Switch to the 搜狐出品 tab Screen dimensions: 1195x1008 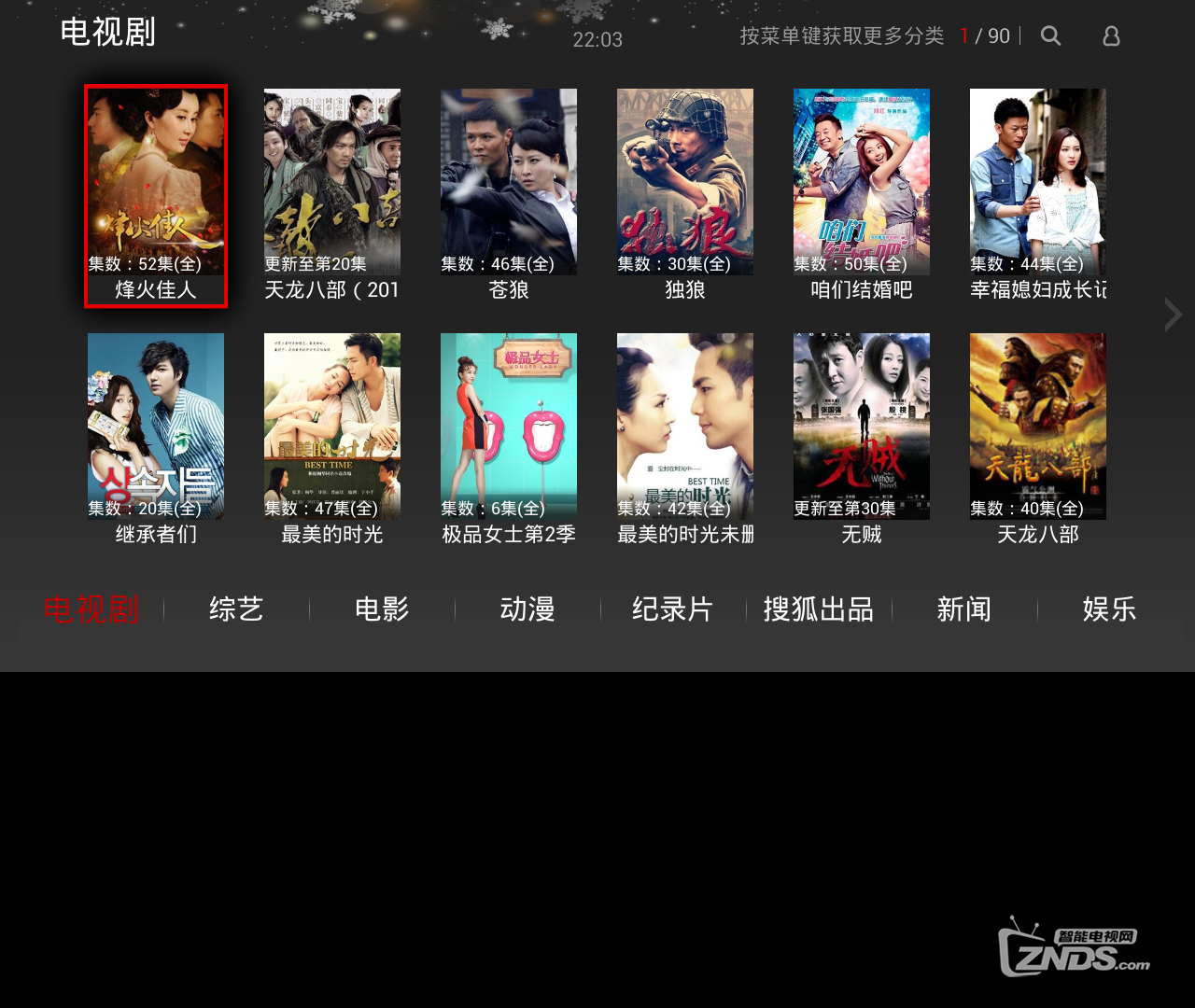819,609
